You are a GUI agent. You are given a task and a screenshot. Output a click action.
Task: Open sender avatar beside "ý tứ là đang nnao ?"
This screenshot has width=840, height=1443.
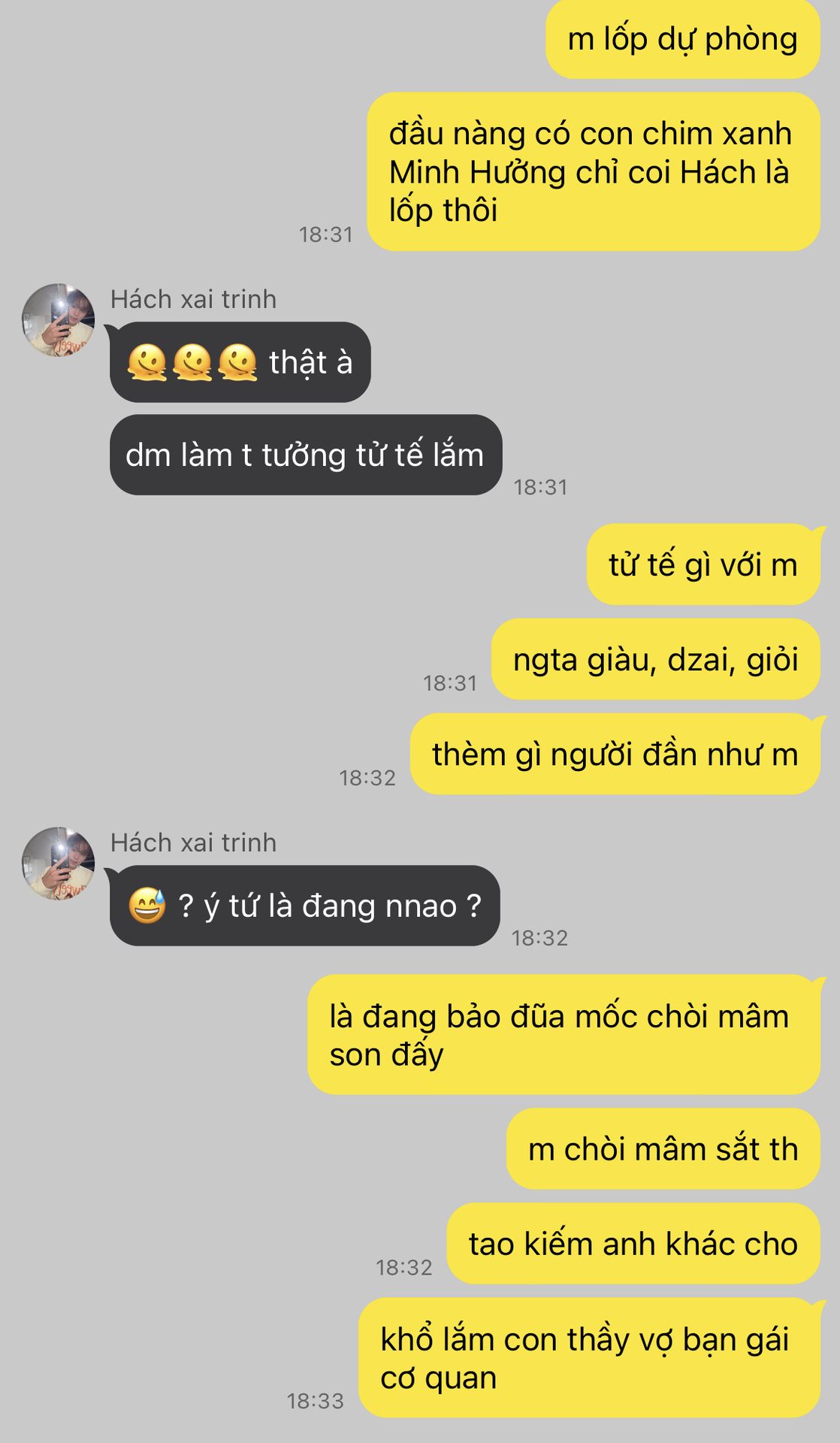(58, 863)
